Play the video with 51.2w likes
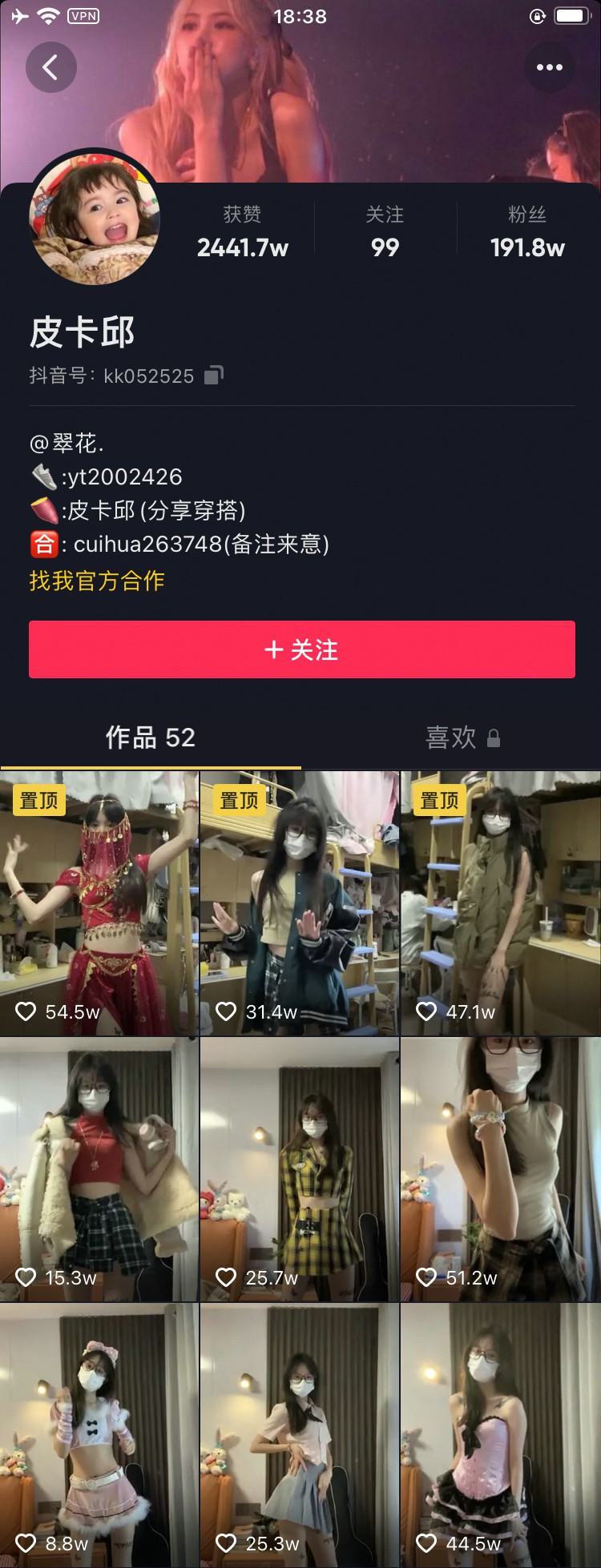 (x=500, y=1169)
